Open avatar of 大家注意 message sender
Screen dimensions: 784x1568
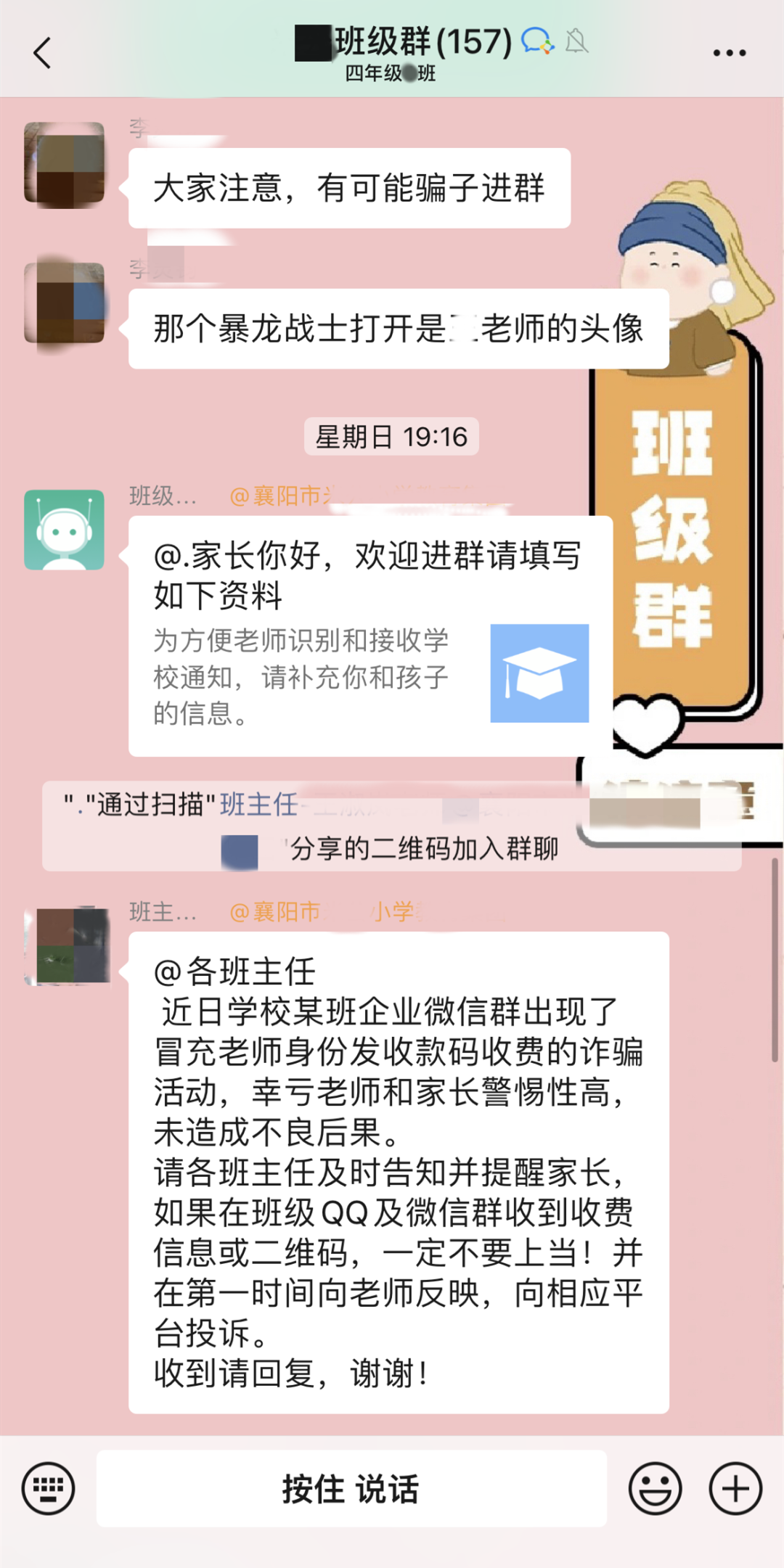(65, 165)
